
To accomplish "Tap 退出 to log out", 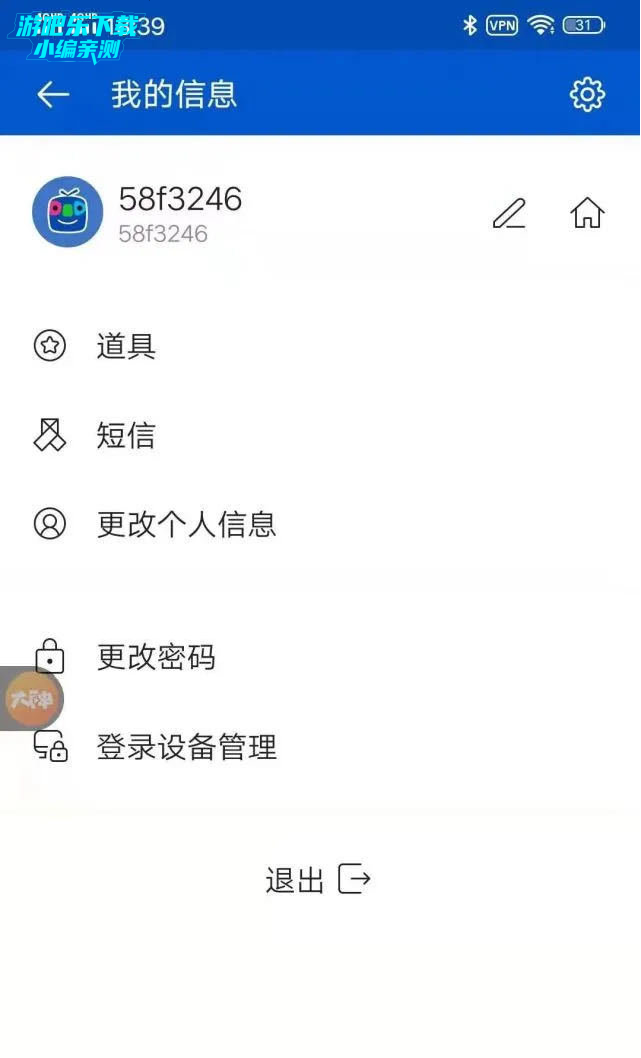I will 318,879.
